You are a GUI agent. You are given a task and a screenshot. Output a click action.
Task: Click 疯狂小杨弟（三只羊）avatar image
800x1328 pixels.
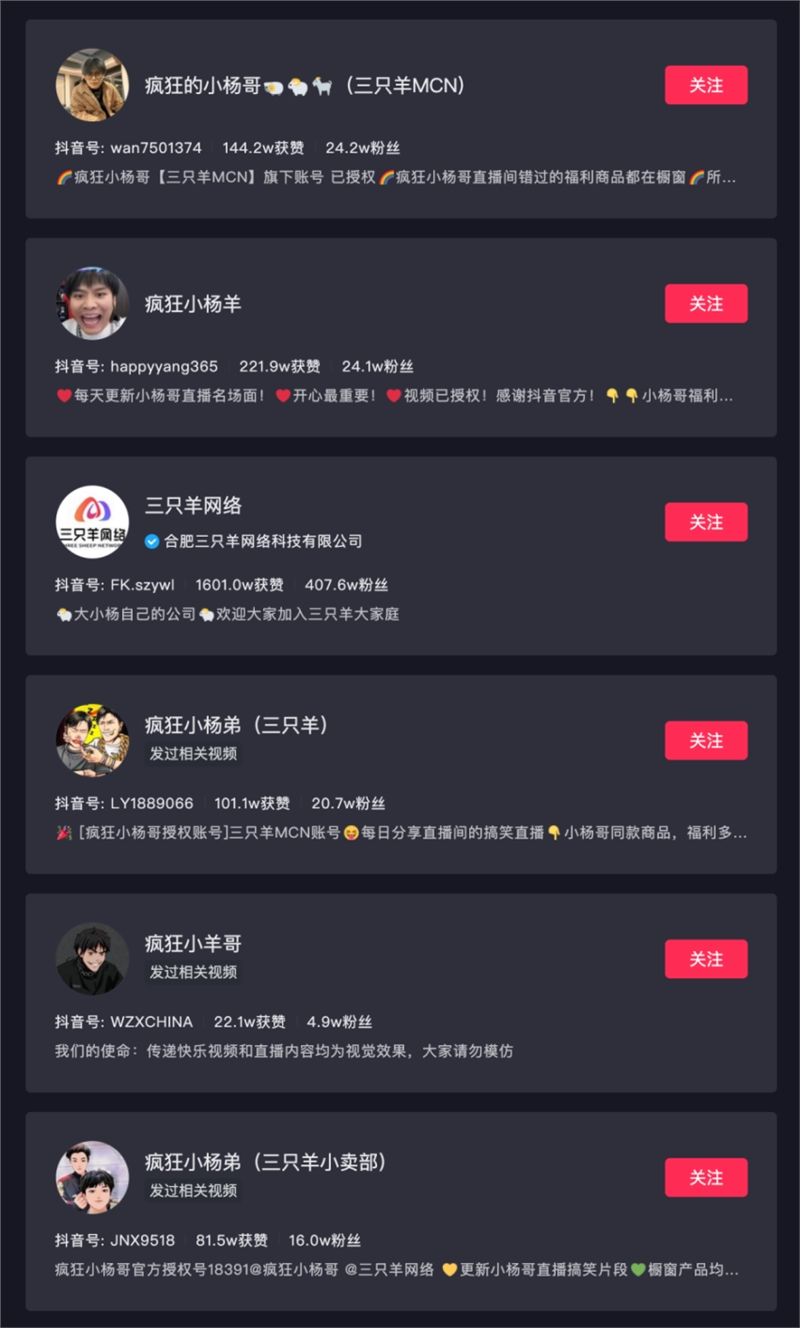coord(92,739)
